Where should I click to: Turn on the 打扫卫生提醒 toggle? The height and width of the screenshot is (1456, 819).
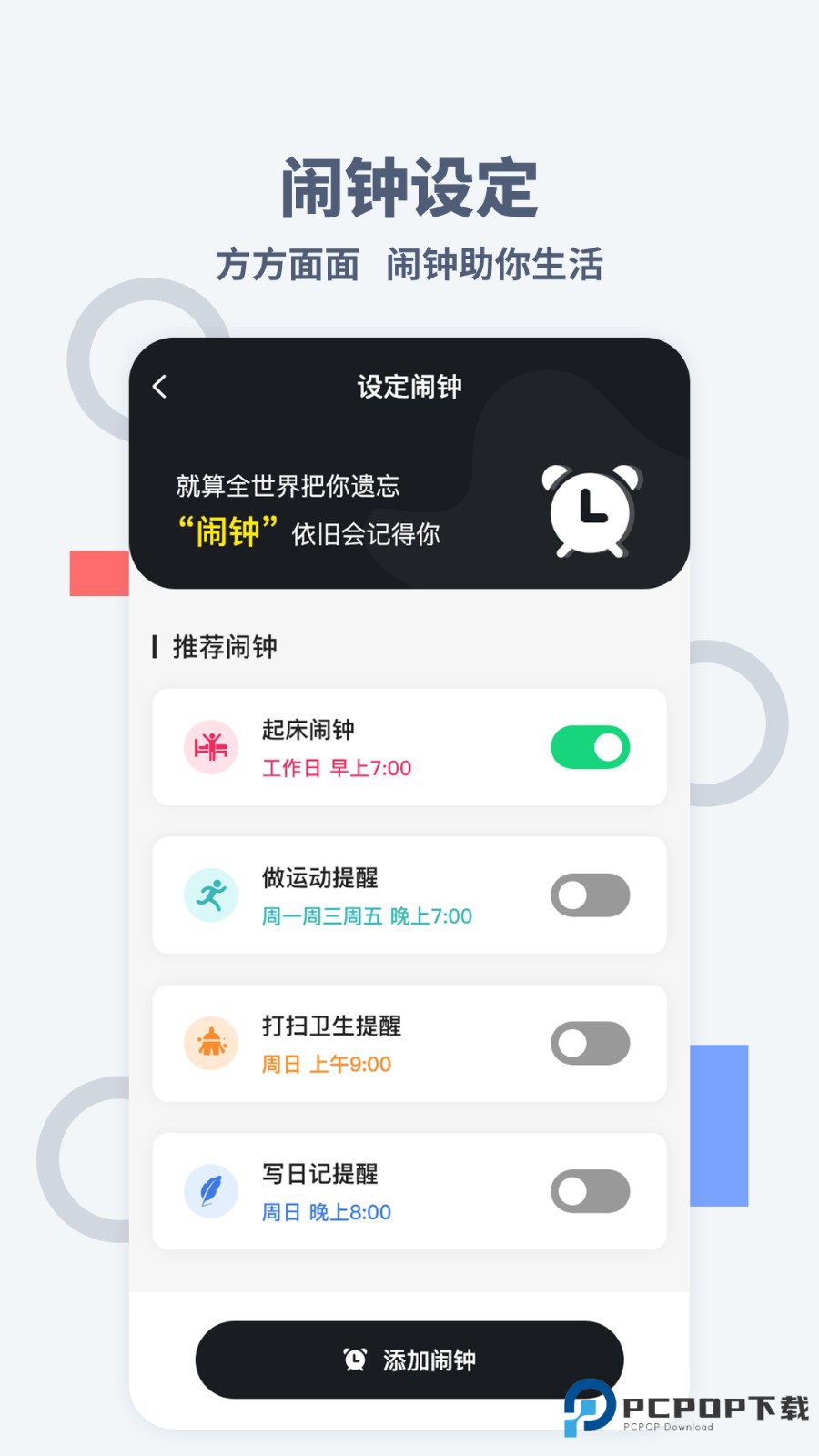pos(590,1043)
